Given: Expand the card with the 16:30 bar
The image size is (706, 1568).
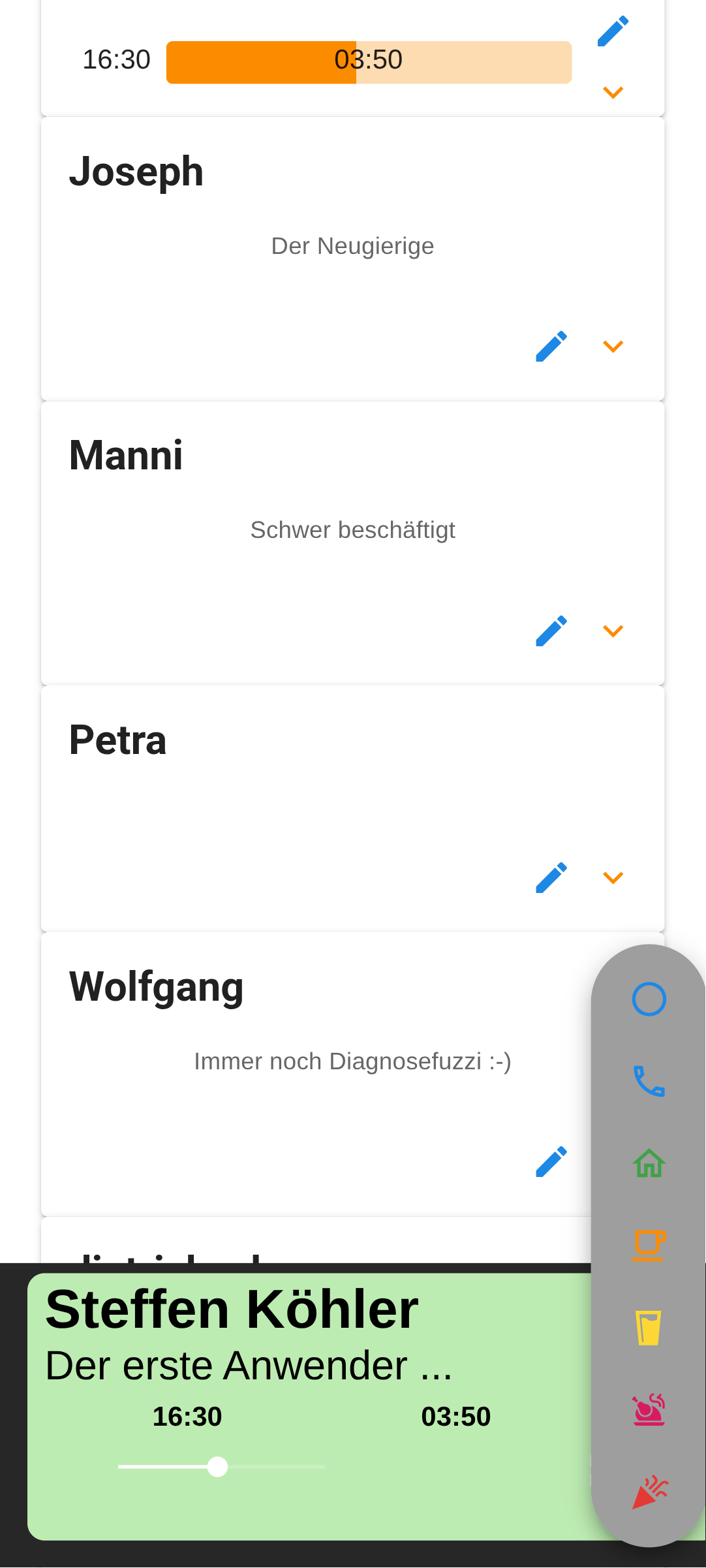Looking at the screenshot, I should pos(613,93).
